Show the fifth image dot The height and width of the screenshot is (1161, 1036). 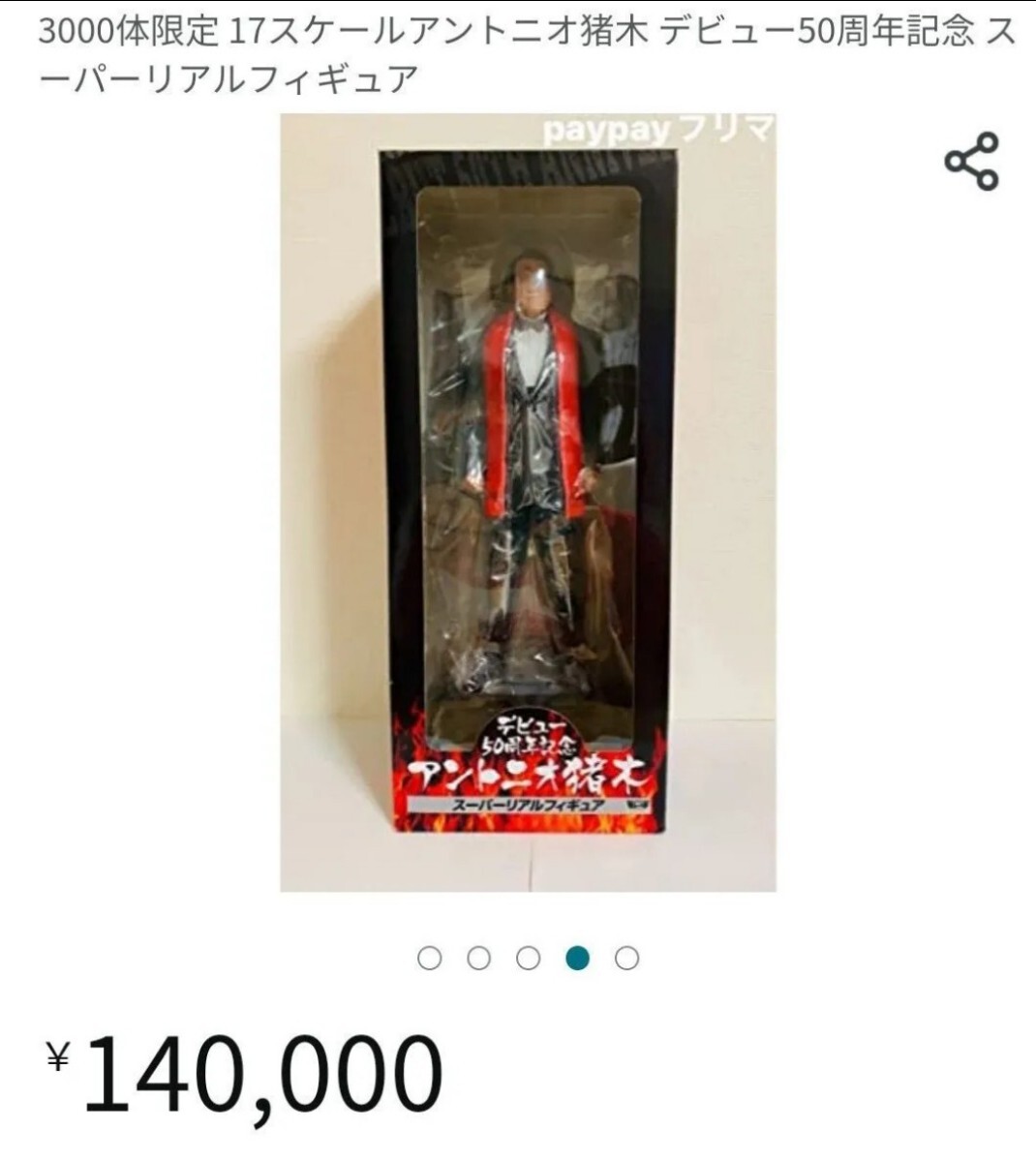[627, 959]
